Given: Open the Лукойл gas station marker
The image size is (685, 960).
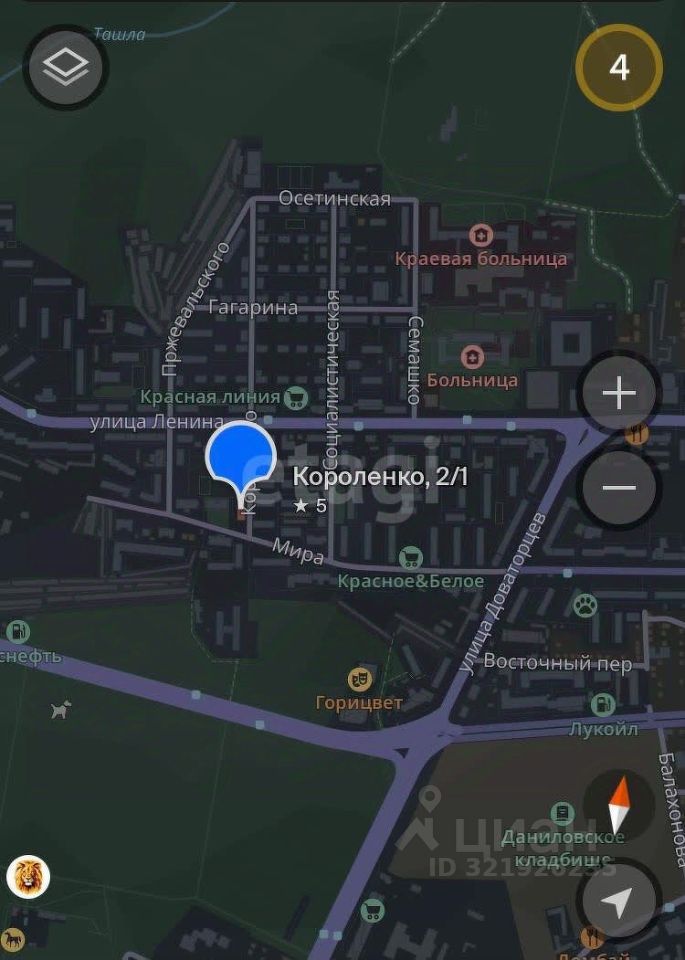Looking at the screenshot, I should (602, 706).
